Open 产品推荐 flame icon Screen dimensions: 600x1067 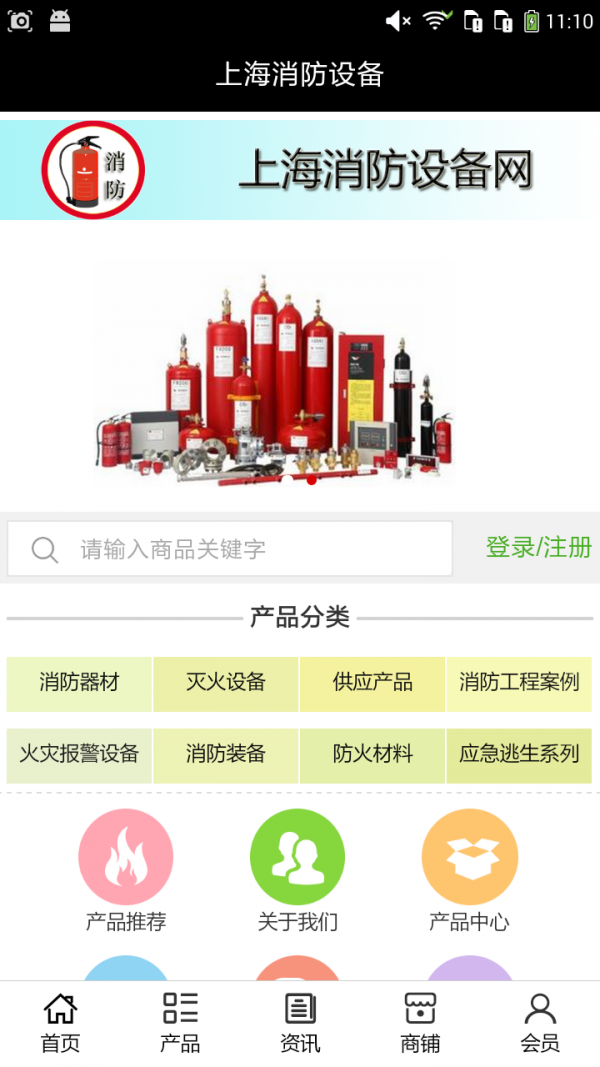126,858
